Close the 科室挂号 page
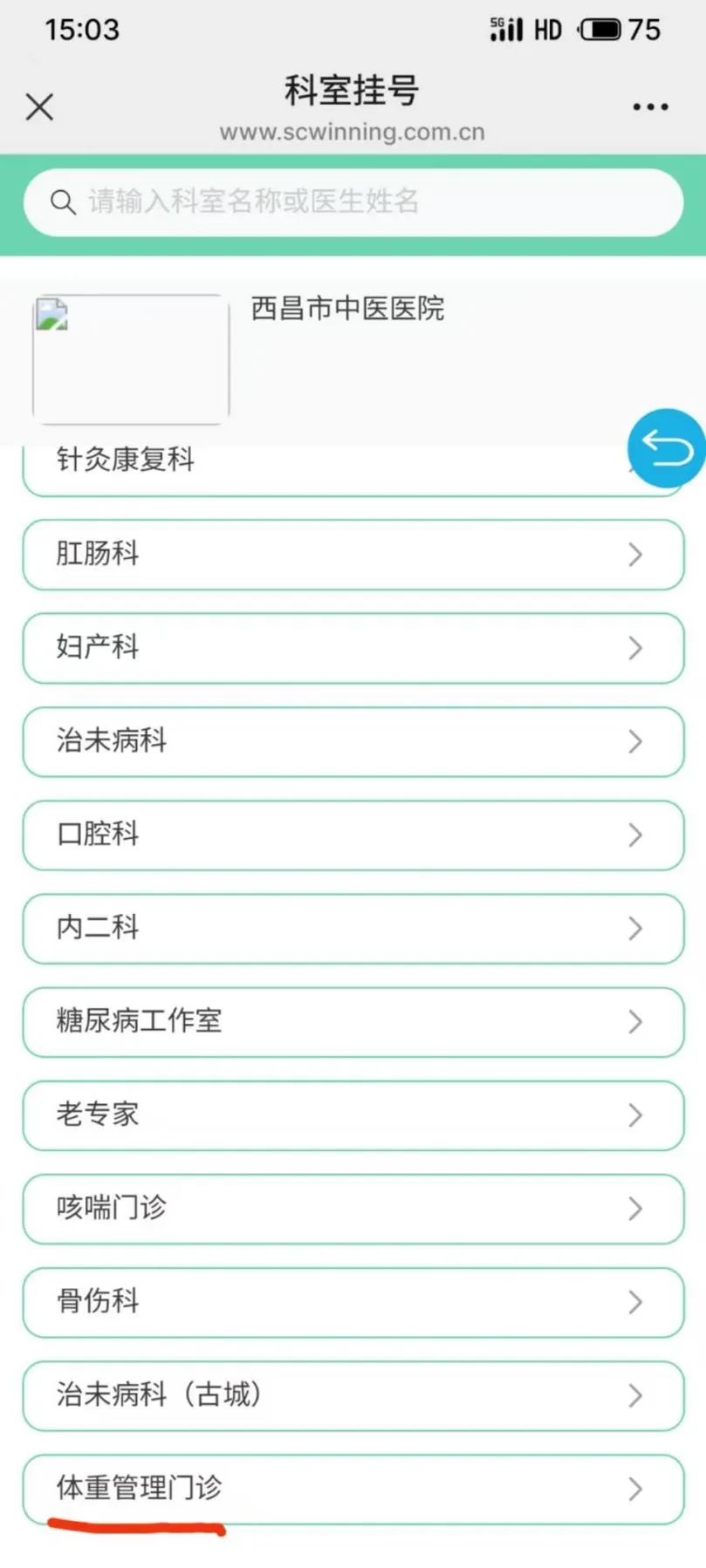 coord(39,107)
